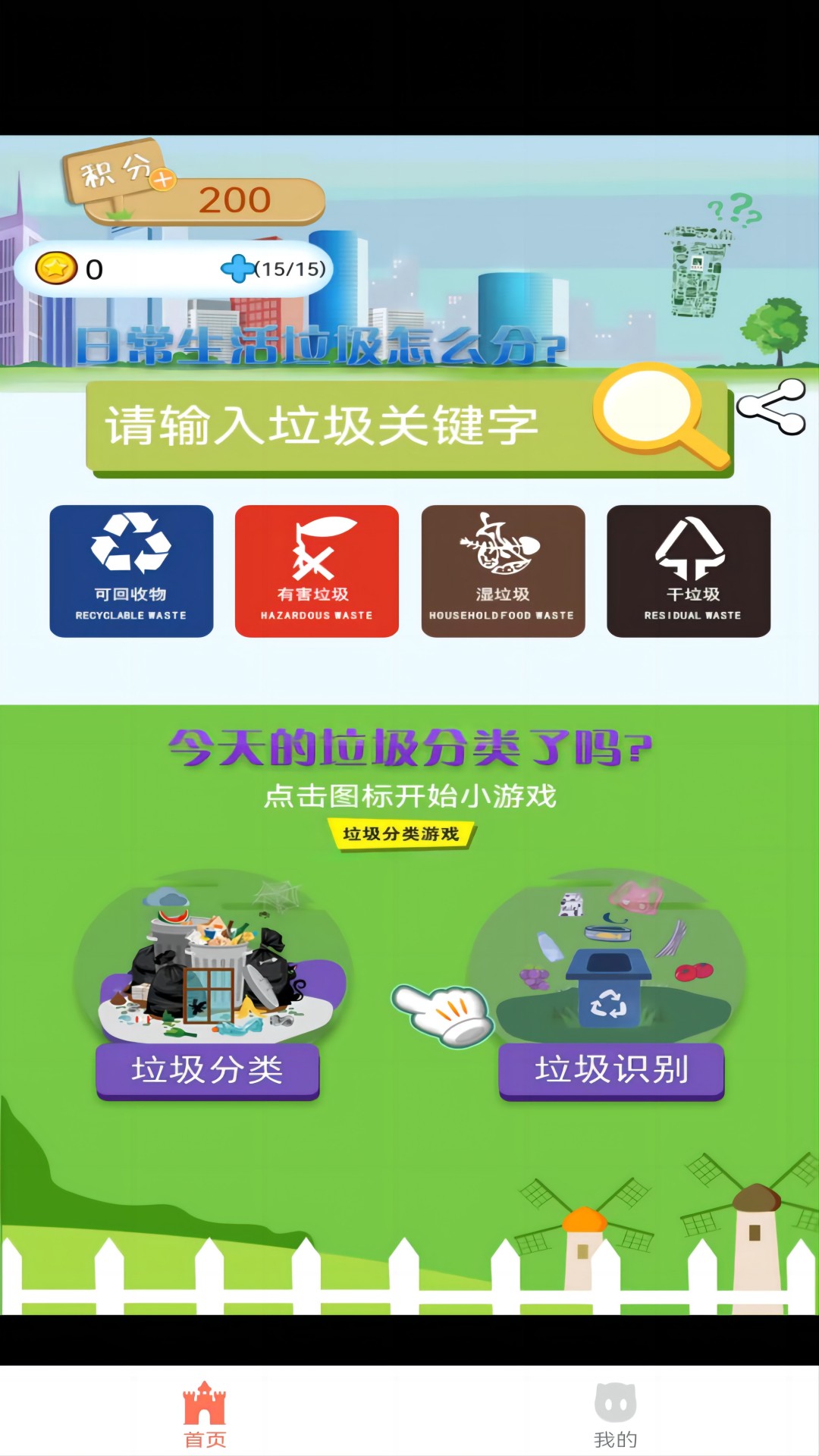
Task: Tap the blue plus icon beside 15/15
Action: coord(238,268)
